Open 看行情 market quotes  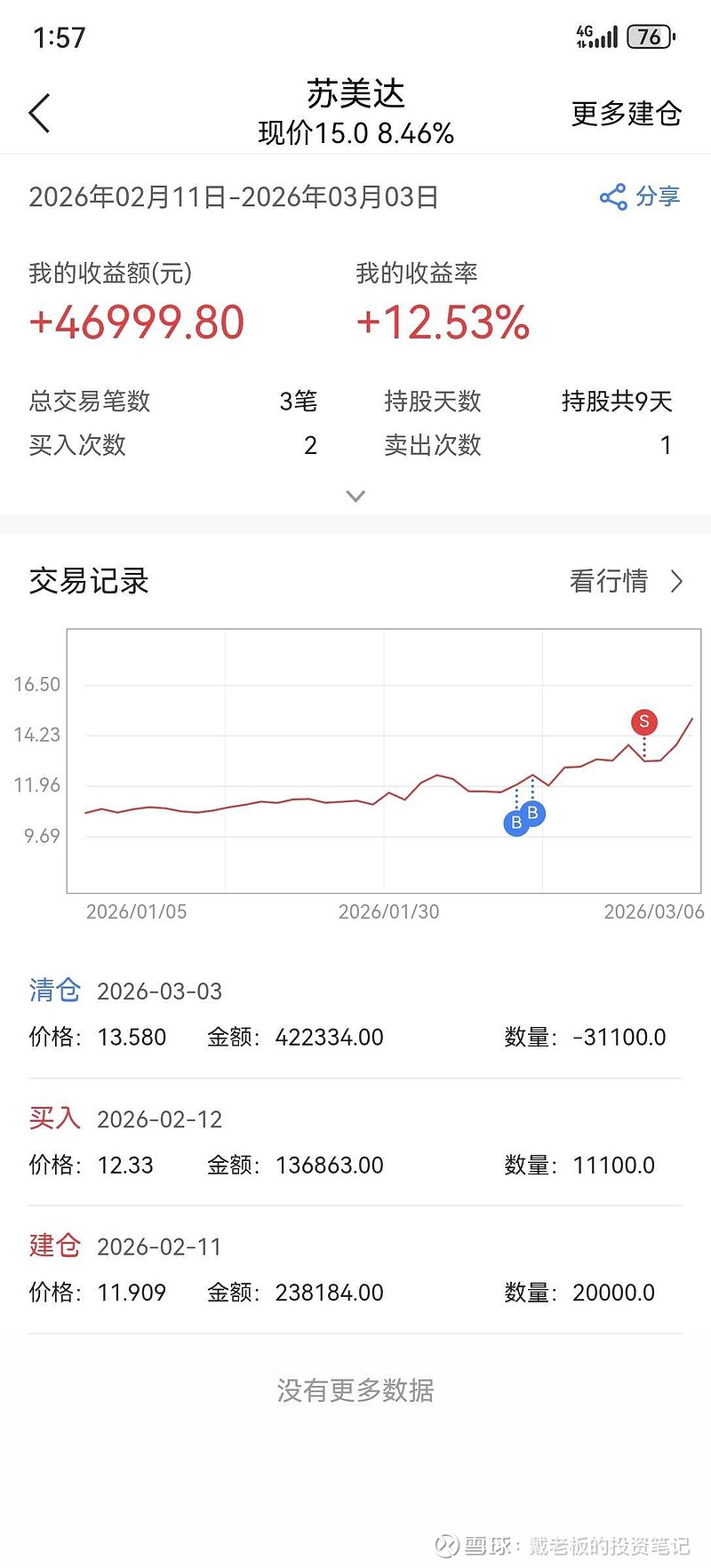click(609, 582)
